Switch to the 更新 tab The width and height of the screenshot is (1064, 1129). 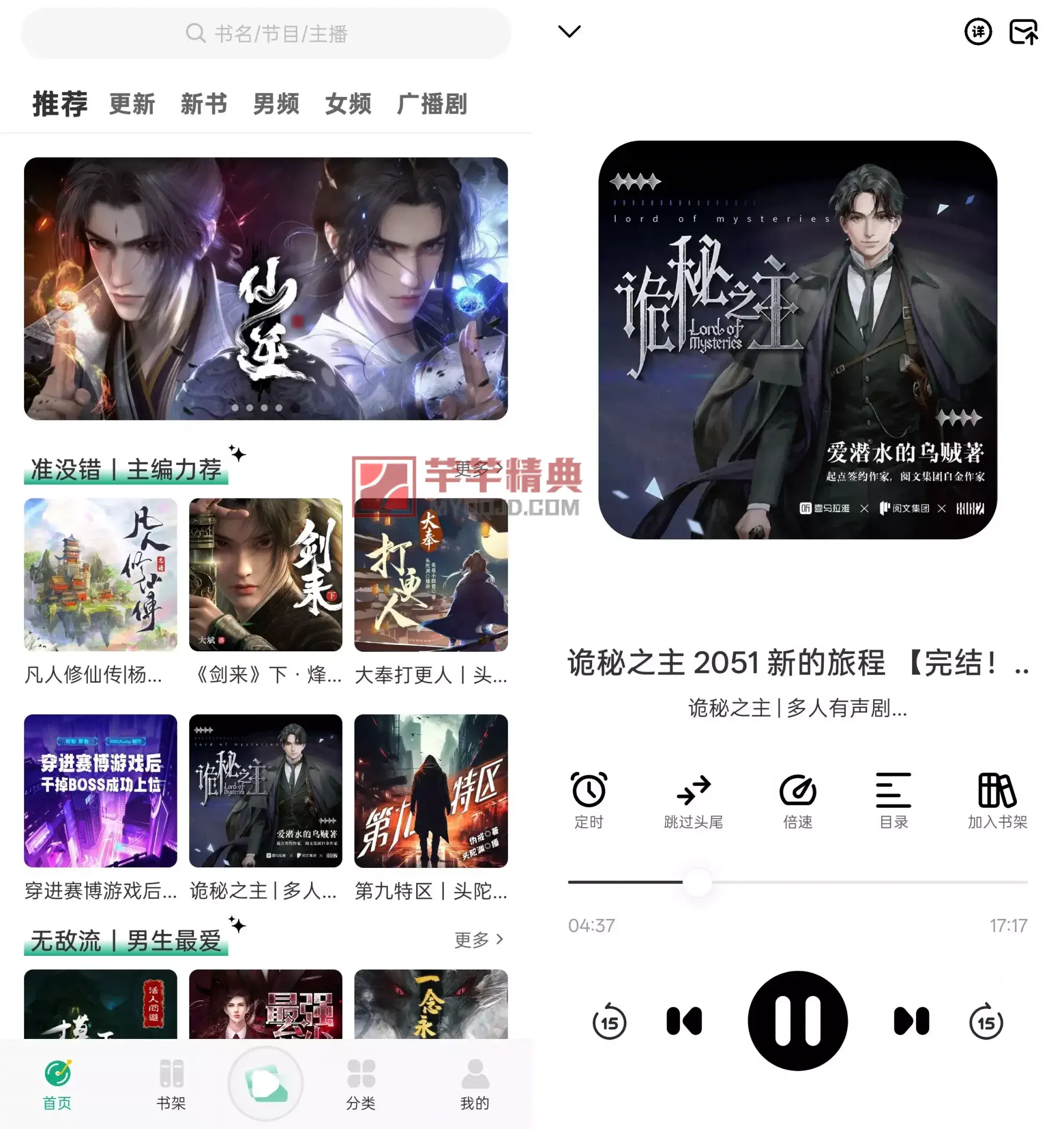coord(132,105)
